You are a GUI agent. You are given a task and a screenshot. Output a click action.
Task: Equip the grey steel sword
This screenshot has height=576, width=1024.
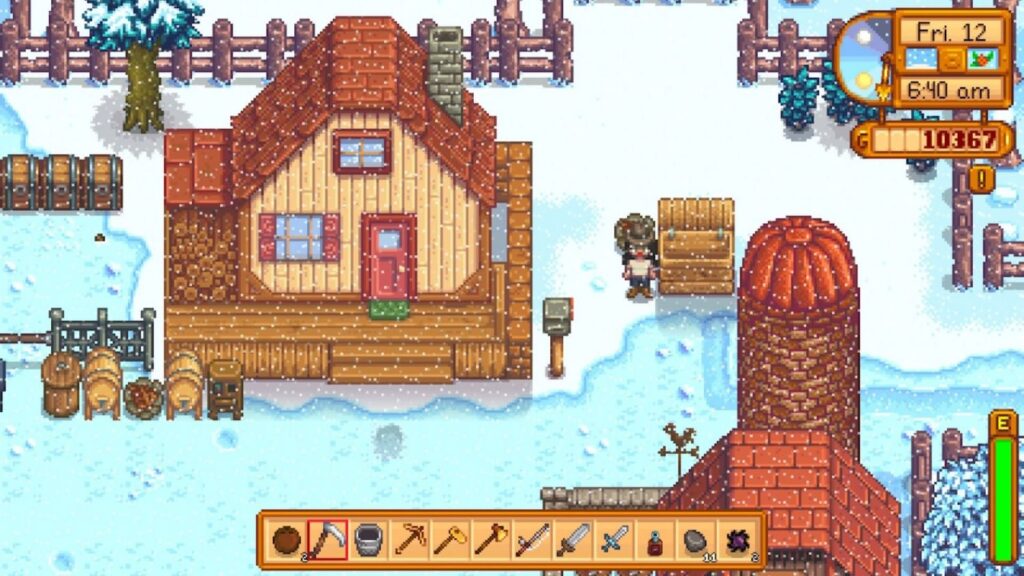pos(574,541)
